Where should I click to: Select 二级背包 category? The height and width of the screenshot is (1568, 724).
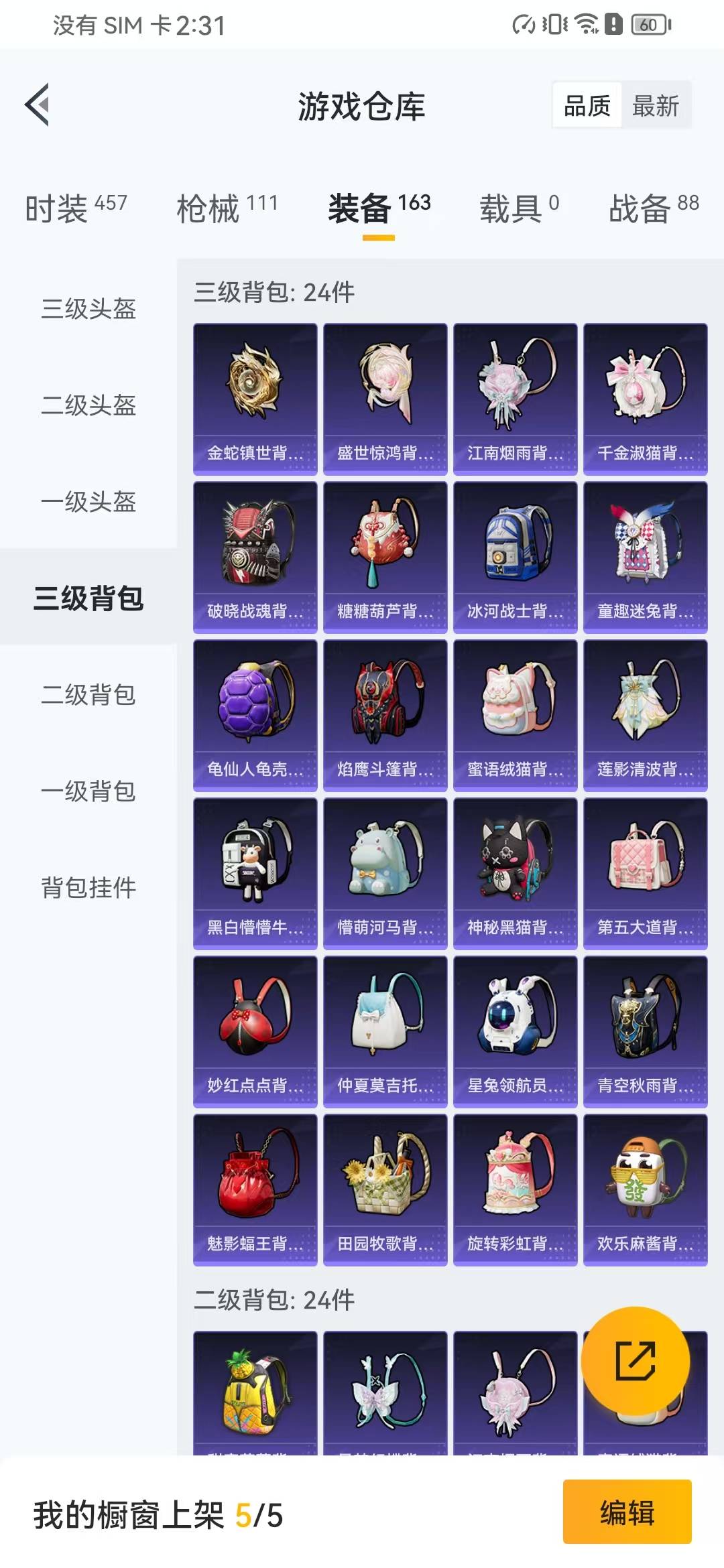[x=88, y=695]
